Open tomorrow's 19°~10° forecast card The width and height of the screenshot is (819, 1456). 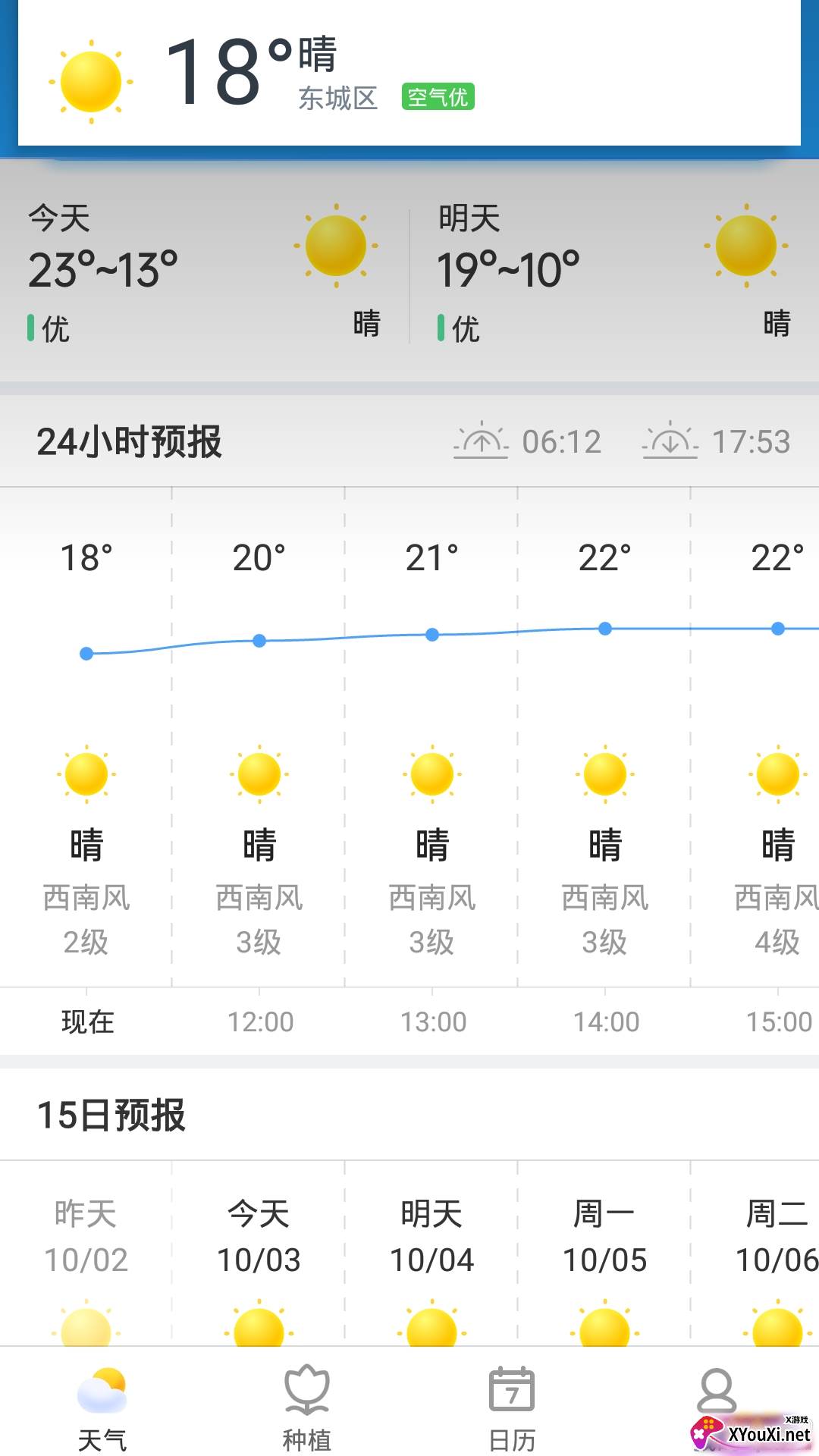coord(614,273)
